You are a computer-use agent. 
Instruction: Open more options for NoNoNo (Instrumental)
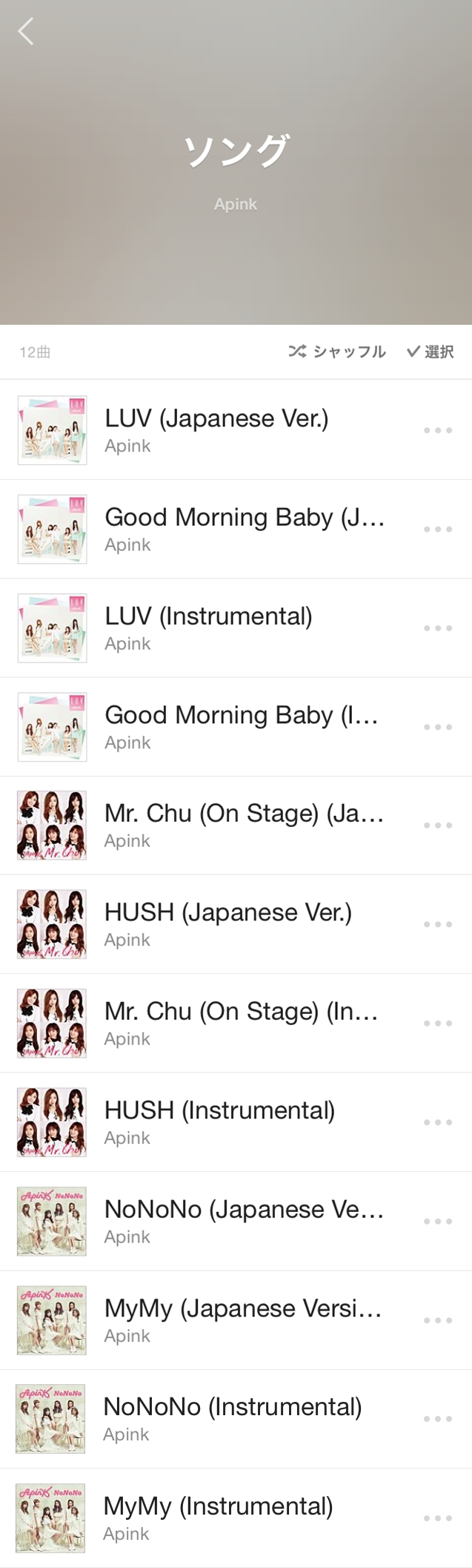tap(438, 1419)
